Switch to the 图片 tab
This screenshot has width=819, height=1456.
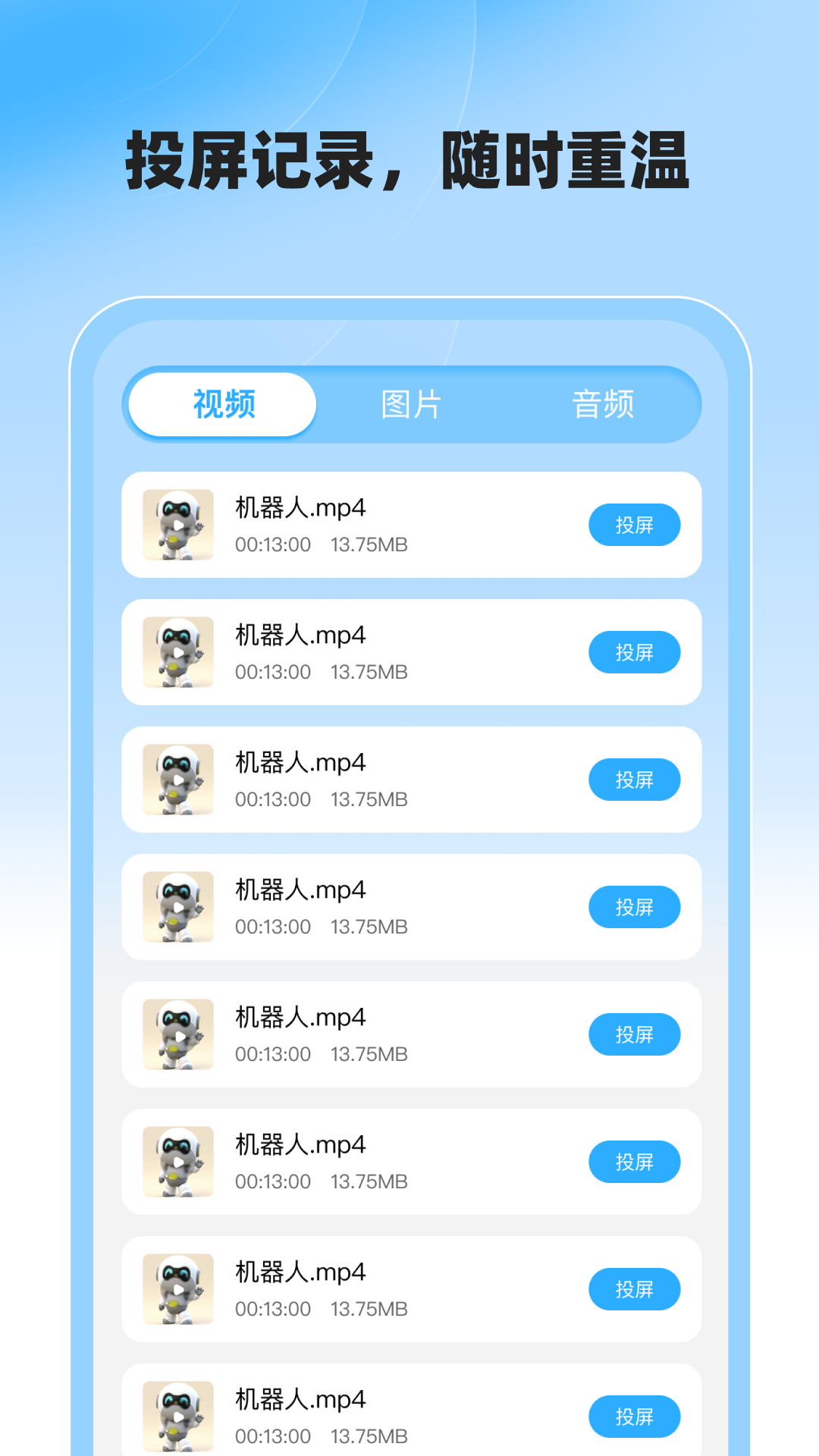[409, 404]
